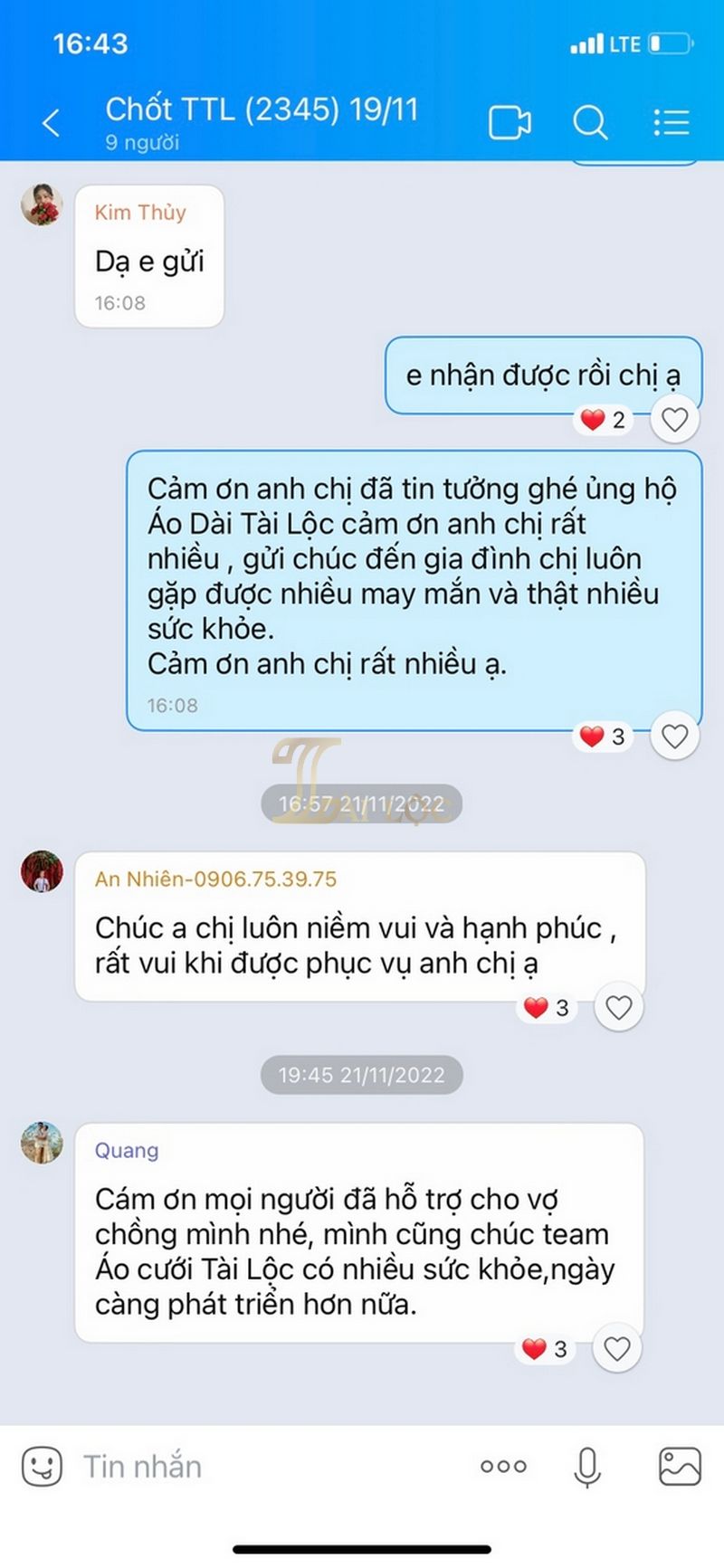
Task: Open the chat options menu
Action: [672, 122]
